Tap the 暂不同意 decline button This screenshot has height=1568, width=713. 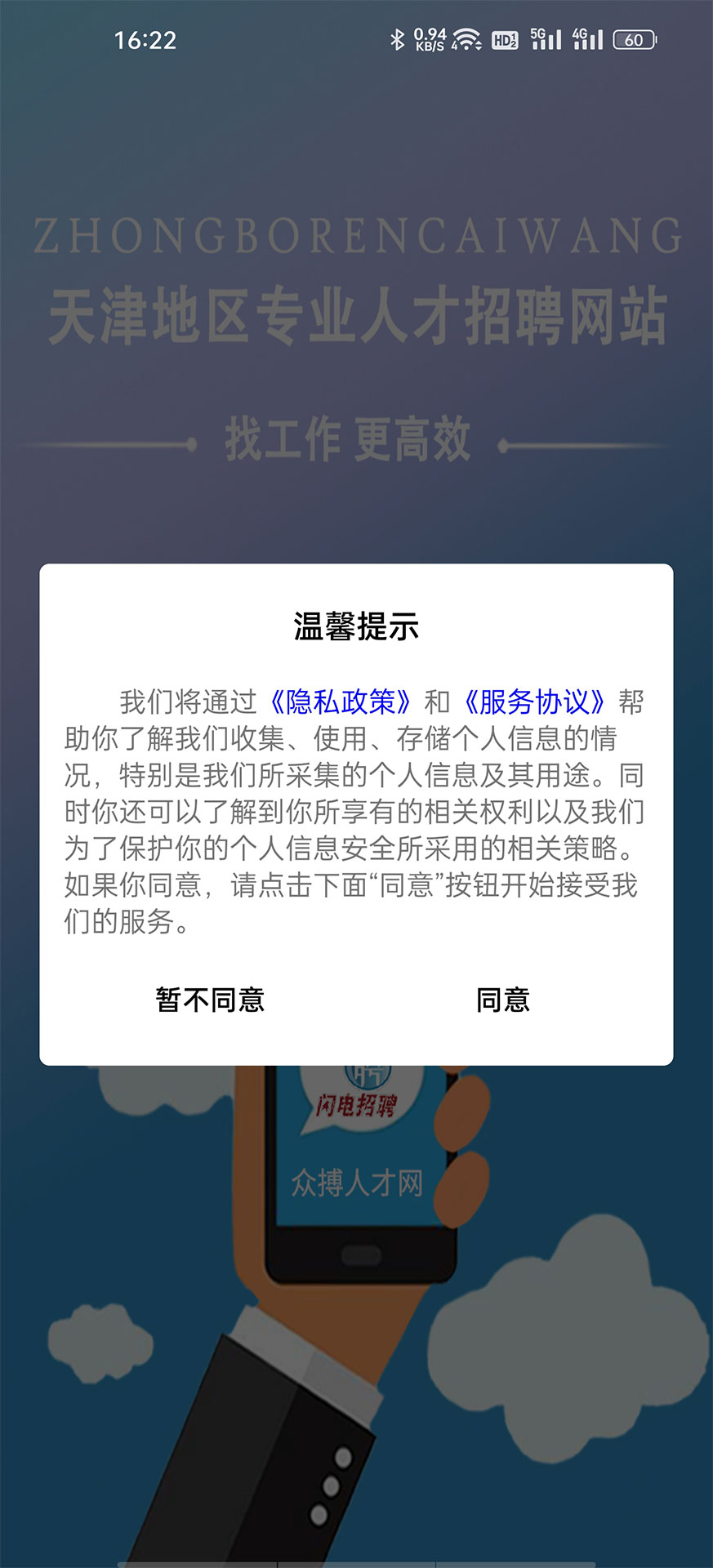(x=208, y=1000)
